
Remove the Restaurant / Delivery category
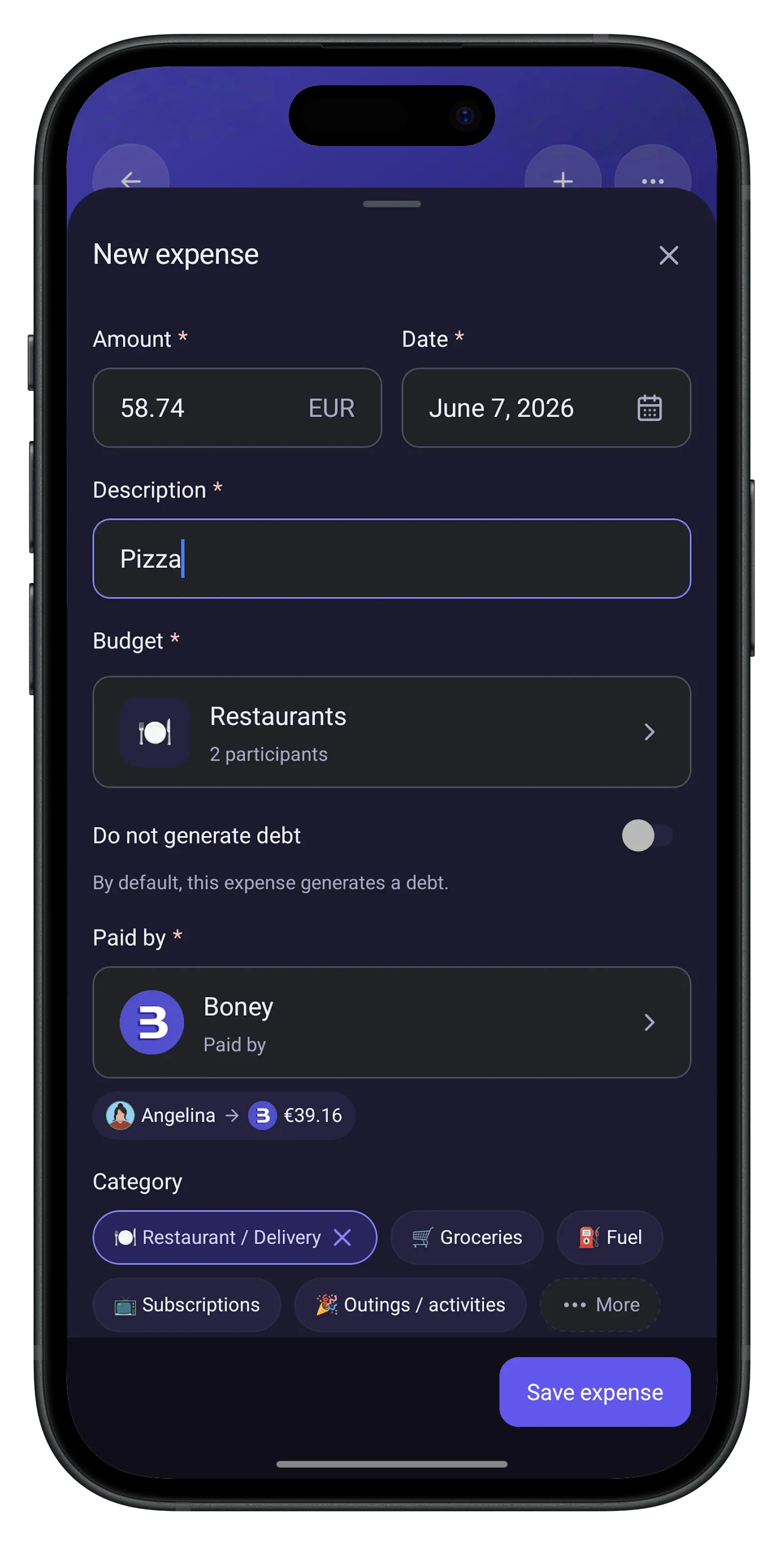point(343,1237)
